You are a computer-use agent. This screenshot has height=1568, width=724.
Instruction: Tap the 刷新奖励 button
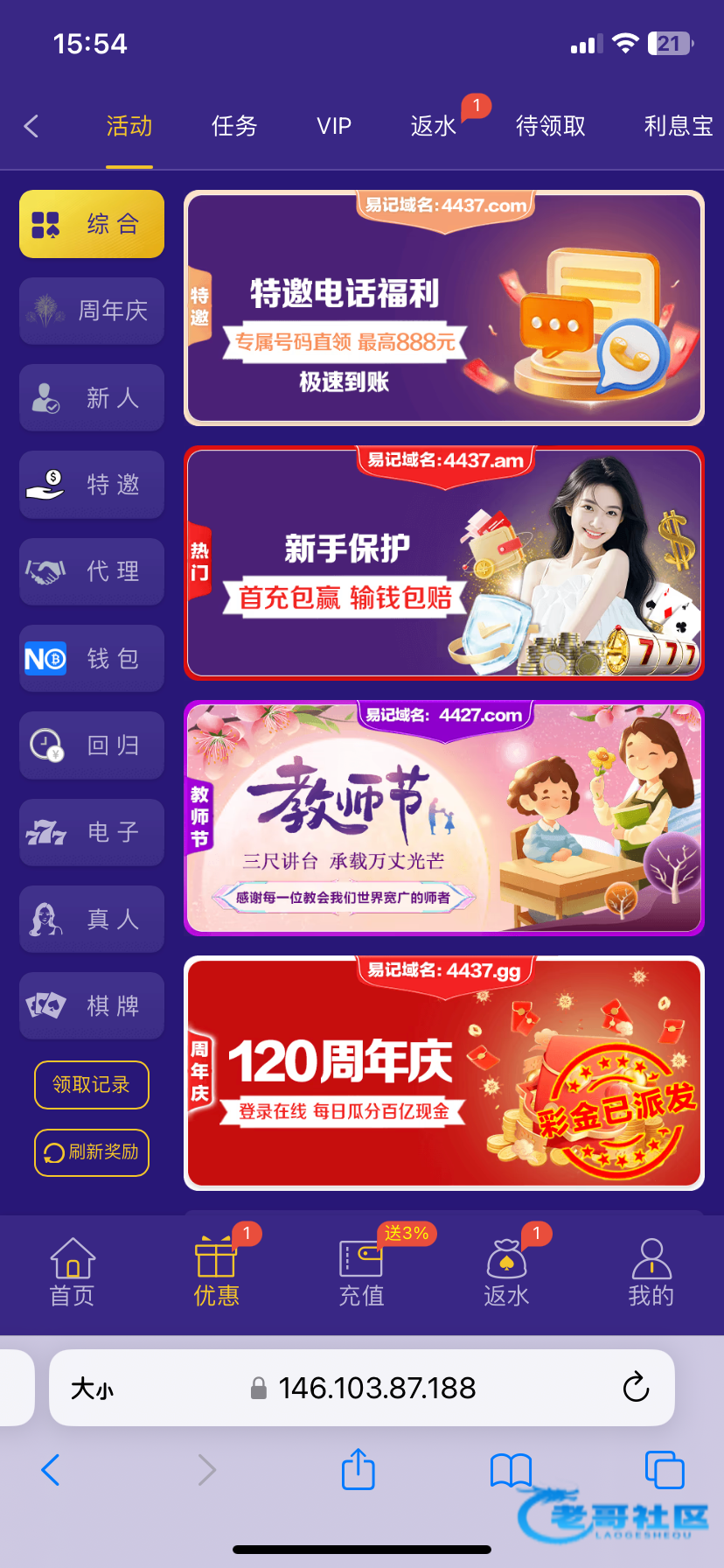(92, 1152)
